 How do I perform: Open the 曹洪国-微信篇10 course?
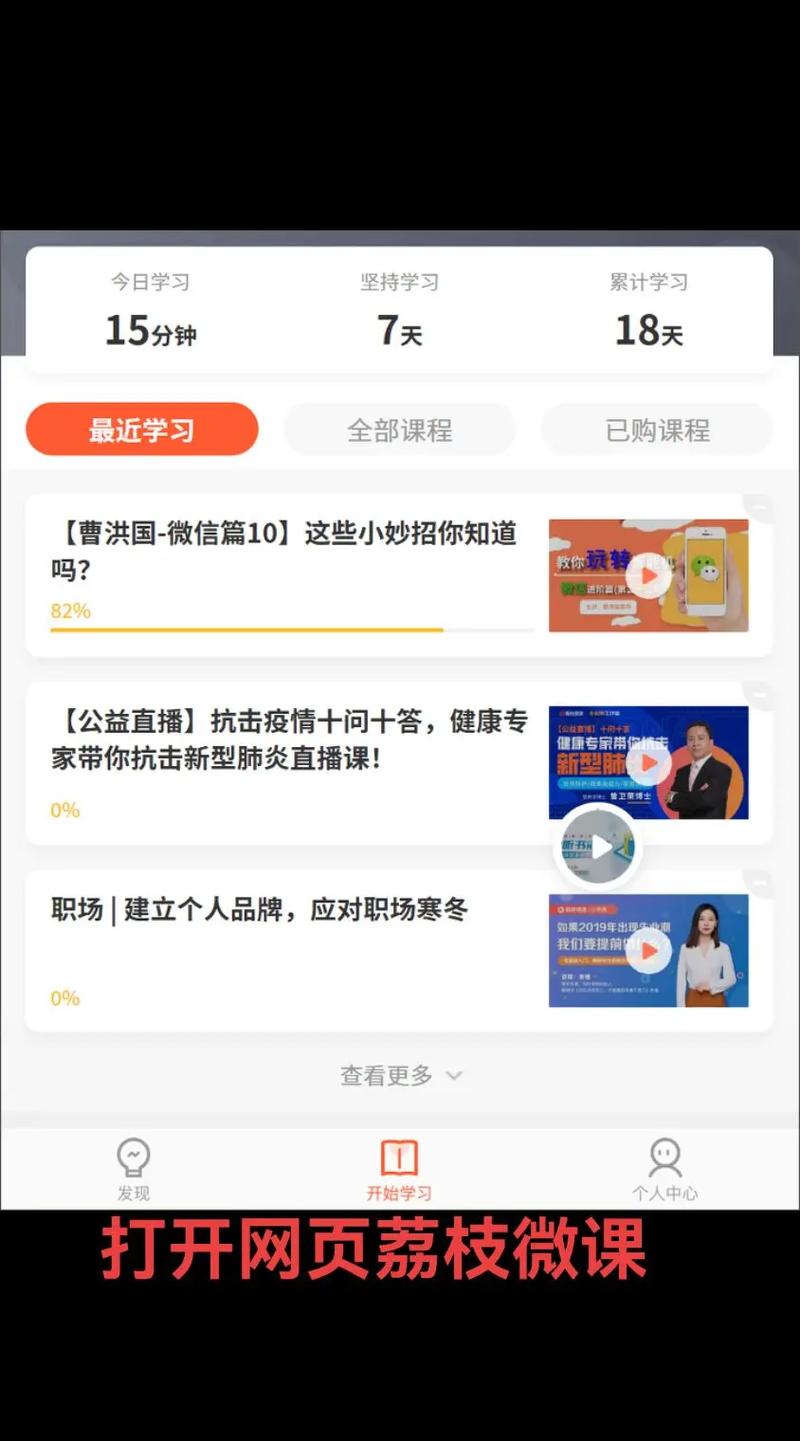click(283, 550)
